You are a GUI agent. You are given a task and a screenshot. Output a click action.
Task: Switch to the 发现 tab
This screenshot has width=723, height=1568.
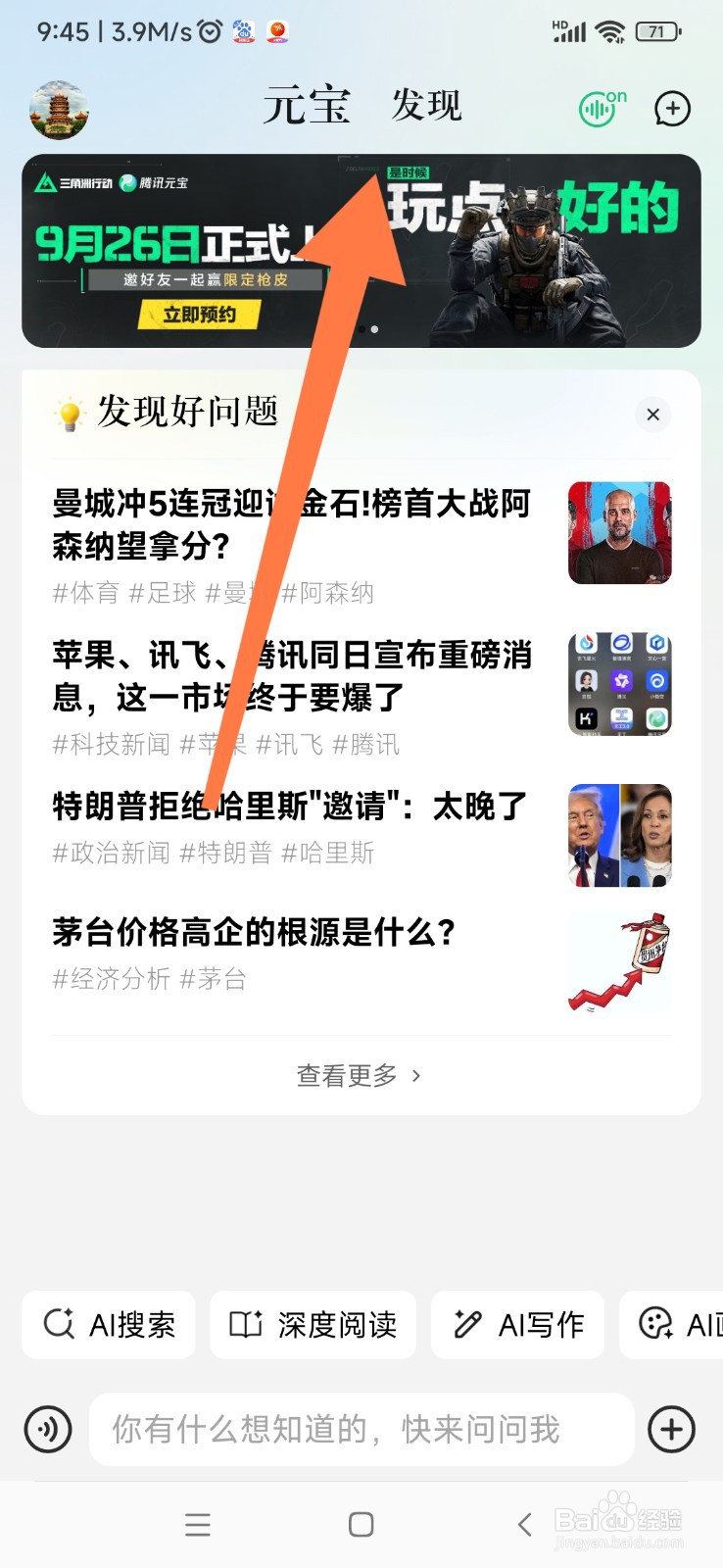coord(425,106)
